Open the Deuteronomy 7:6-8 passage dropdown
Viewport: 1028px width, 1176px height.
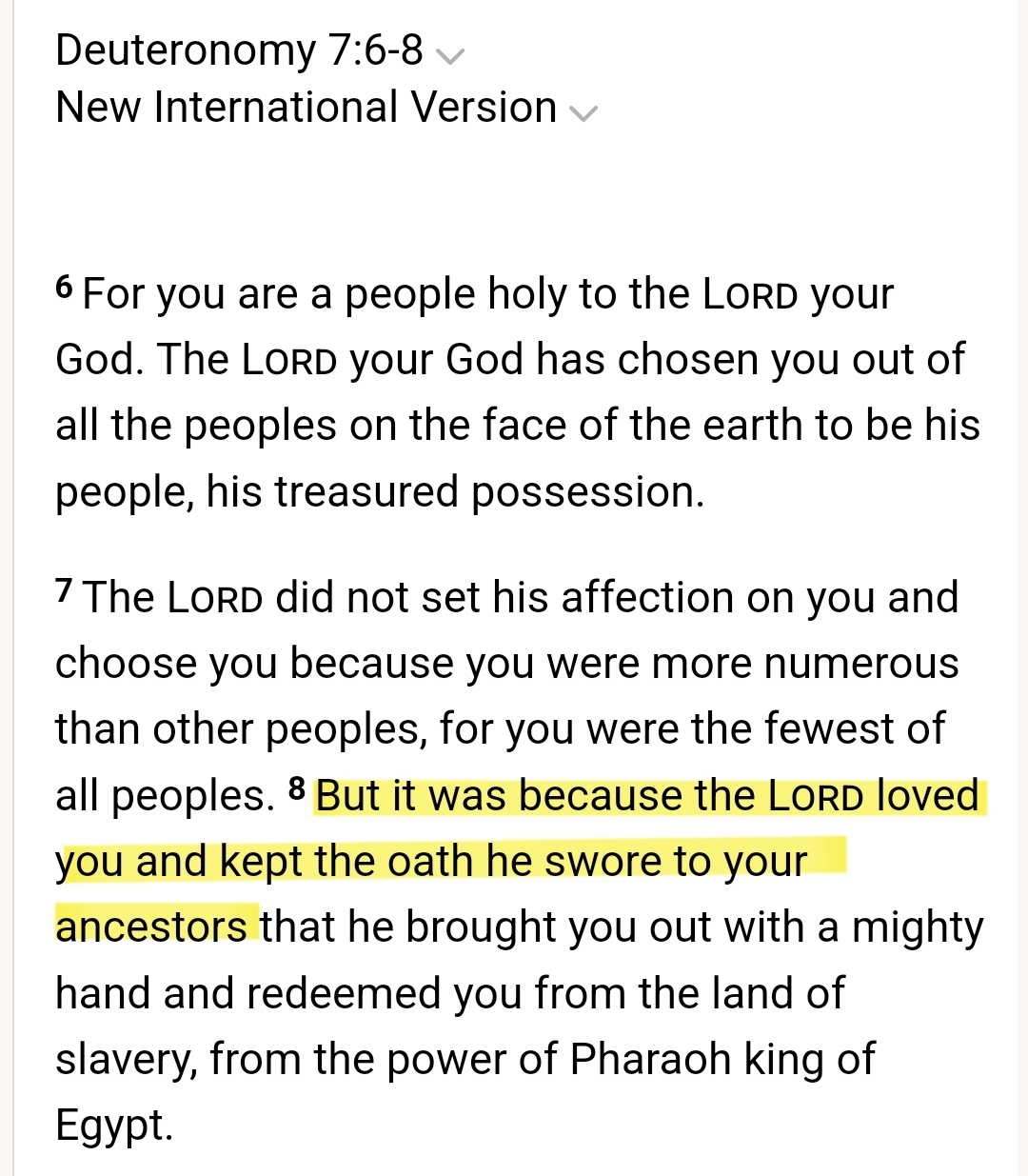[448, 55]
